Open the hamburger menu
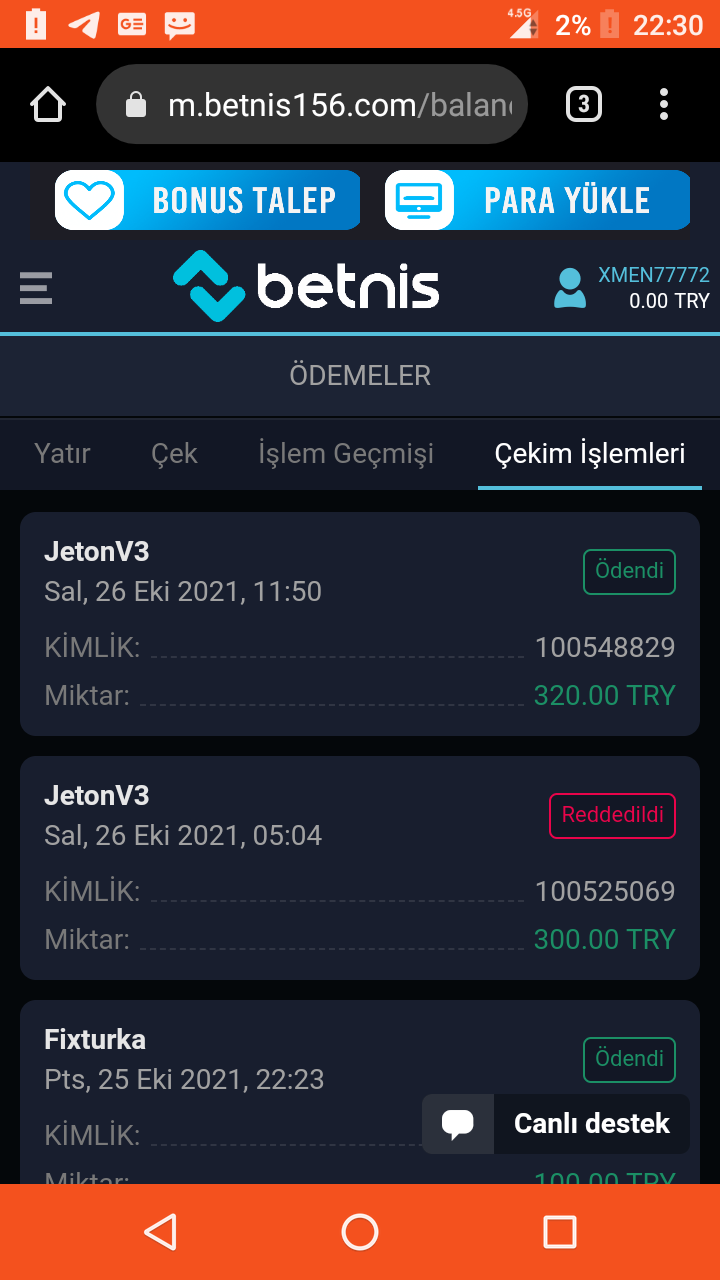 (x=36, y=287)
